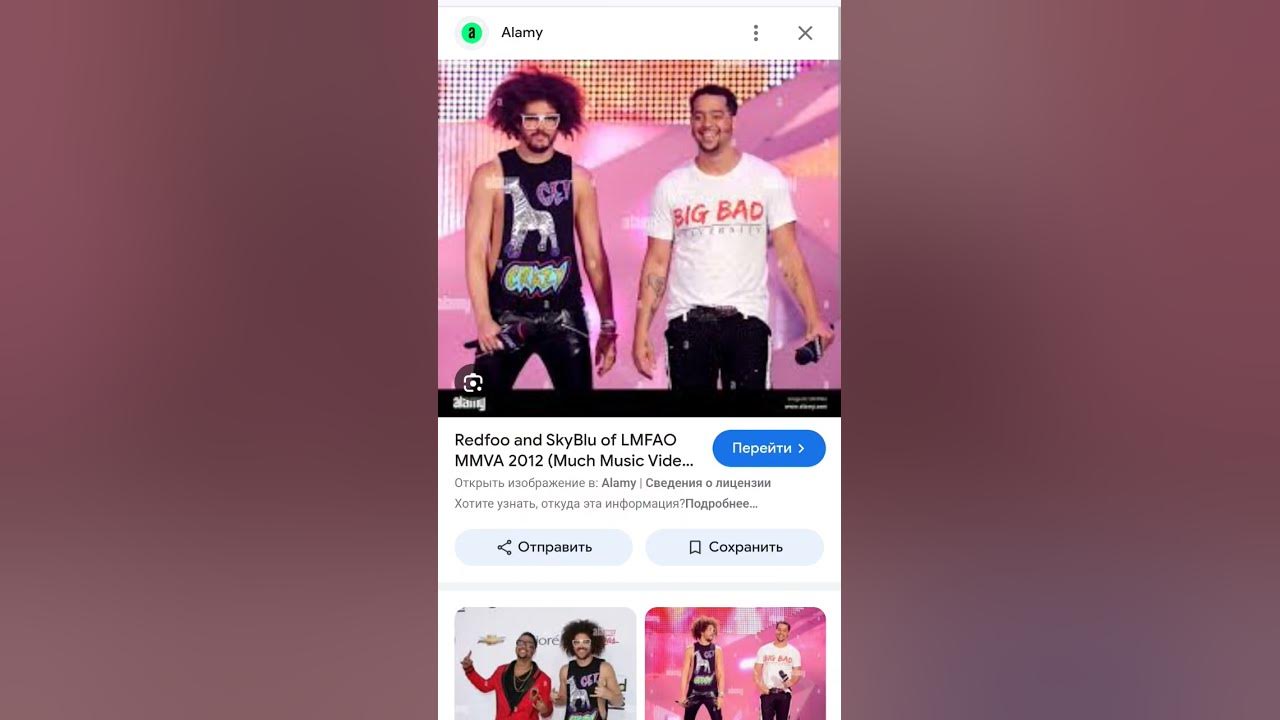Share the image via Отправить

tap(543, 547)
